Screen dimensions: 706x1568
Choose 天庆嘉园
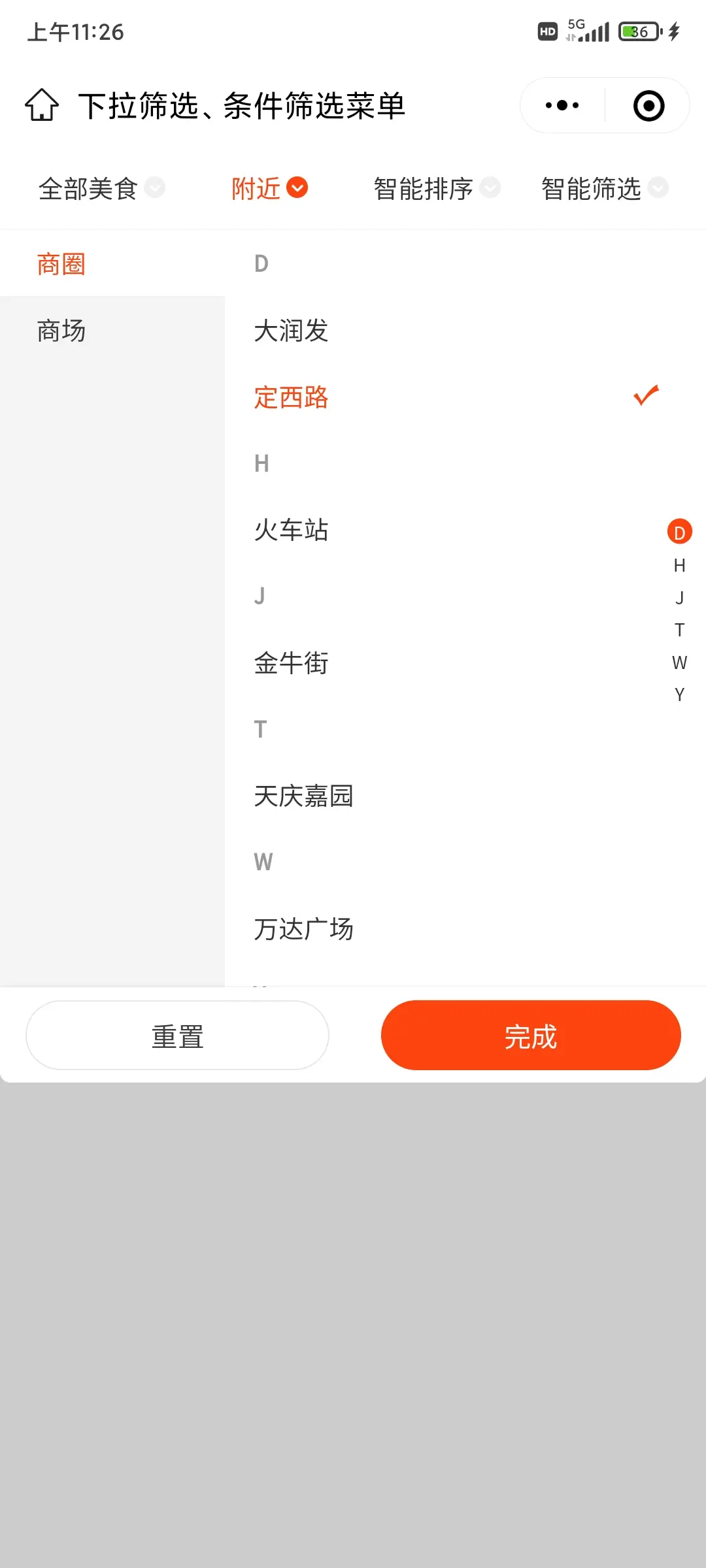point(304,796)
